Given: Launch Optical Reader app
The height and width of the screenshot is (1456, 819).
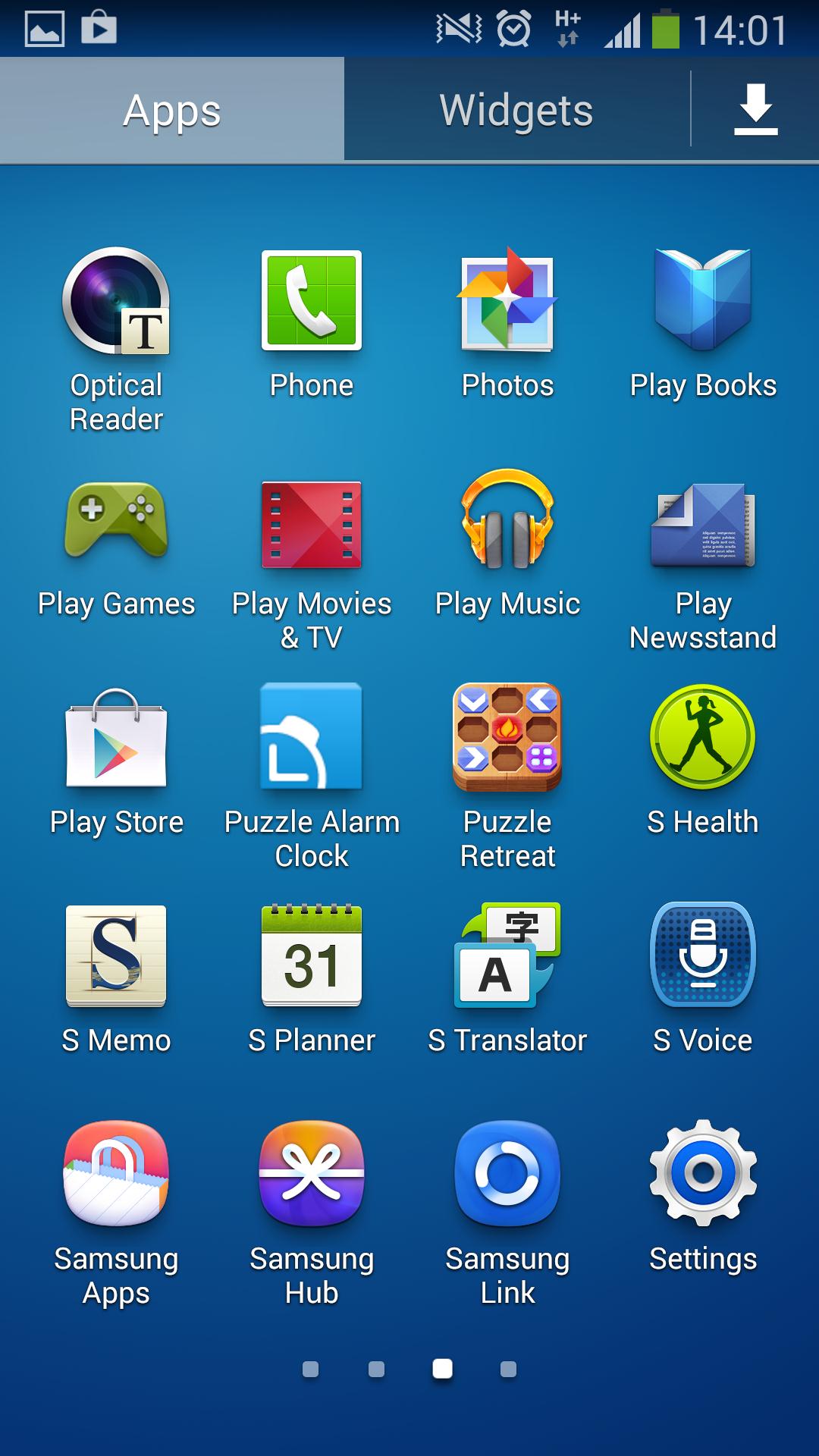Looking at the screenshot, I should pos(116,302).
